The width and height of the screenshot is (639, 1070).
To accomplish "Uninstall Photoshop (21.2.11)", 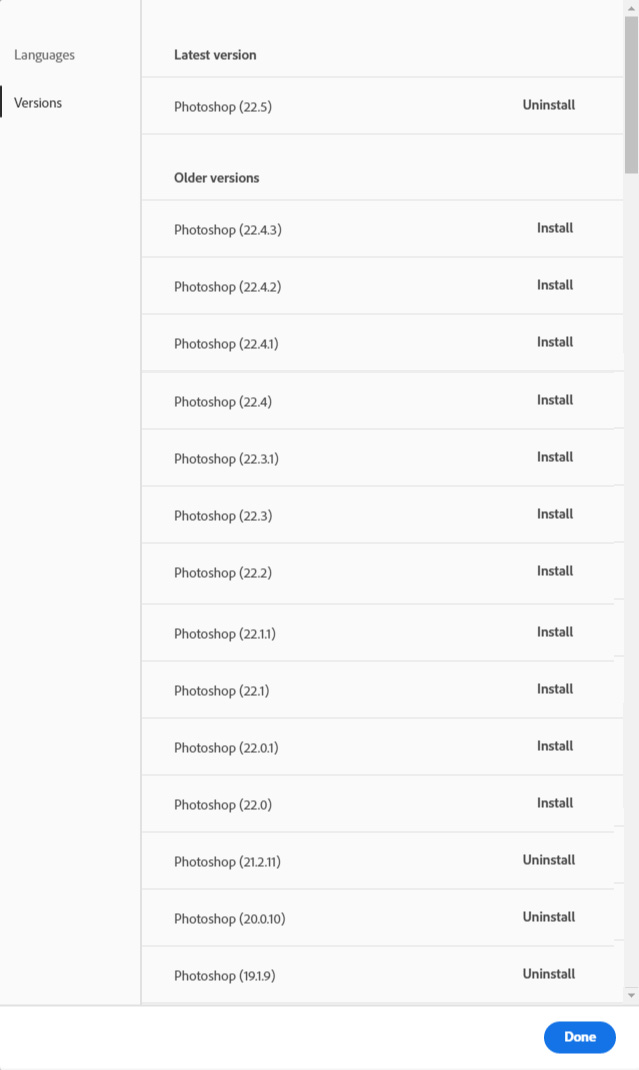I will coord(548,860).
